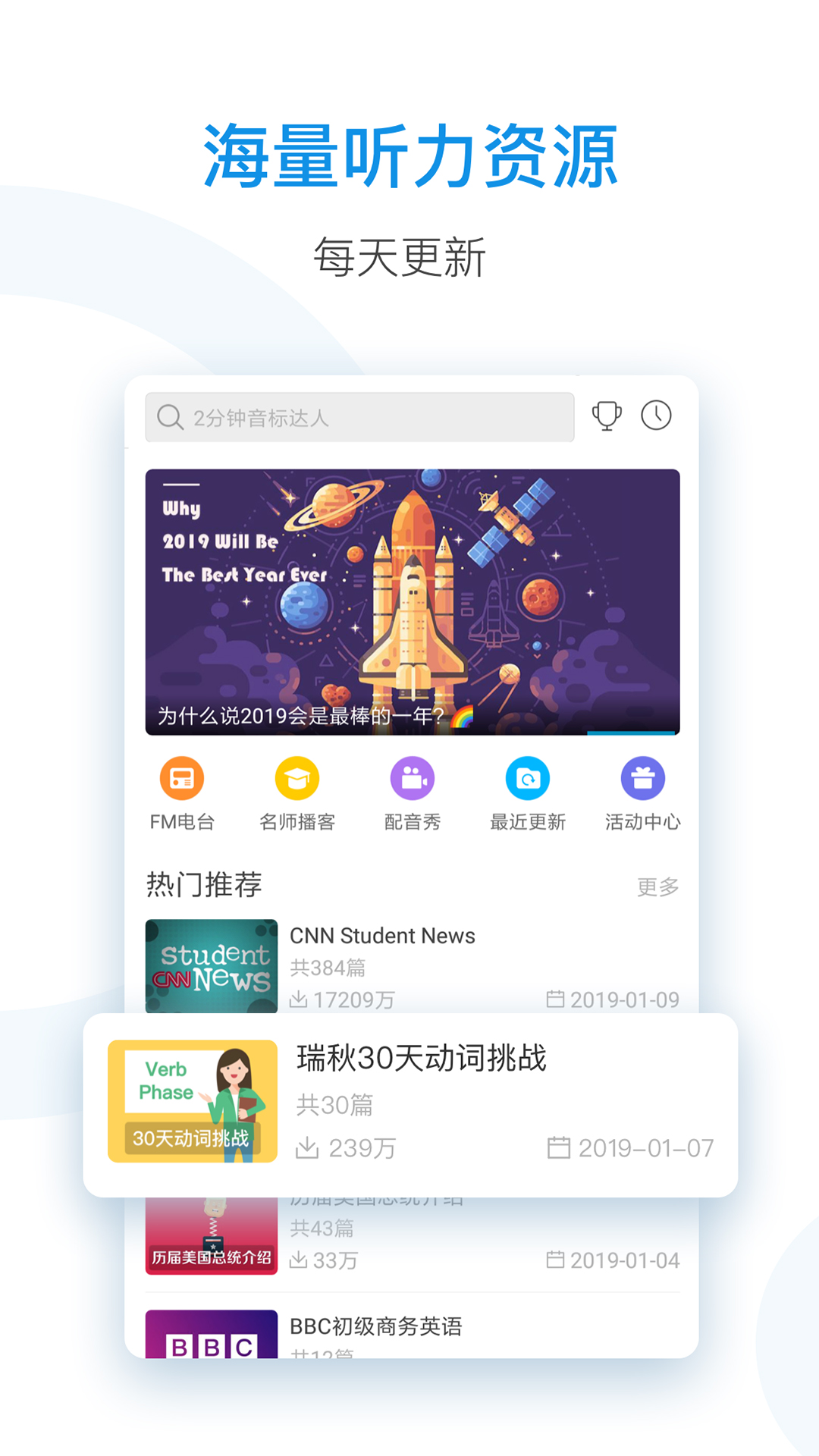The image size is (819, 1456).
Task: Click the blue carousel progress indicator
Action: [632, 733]
